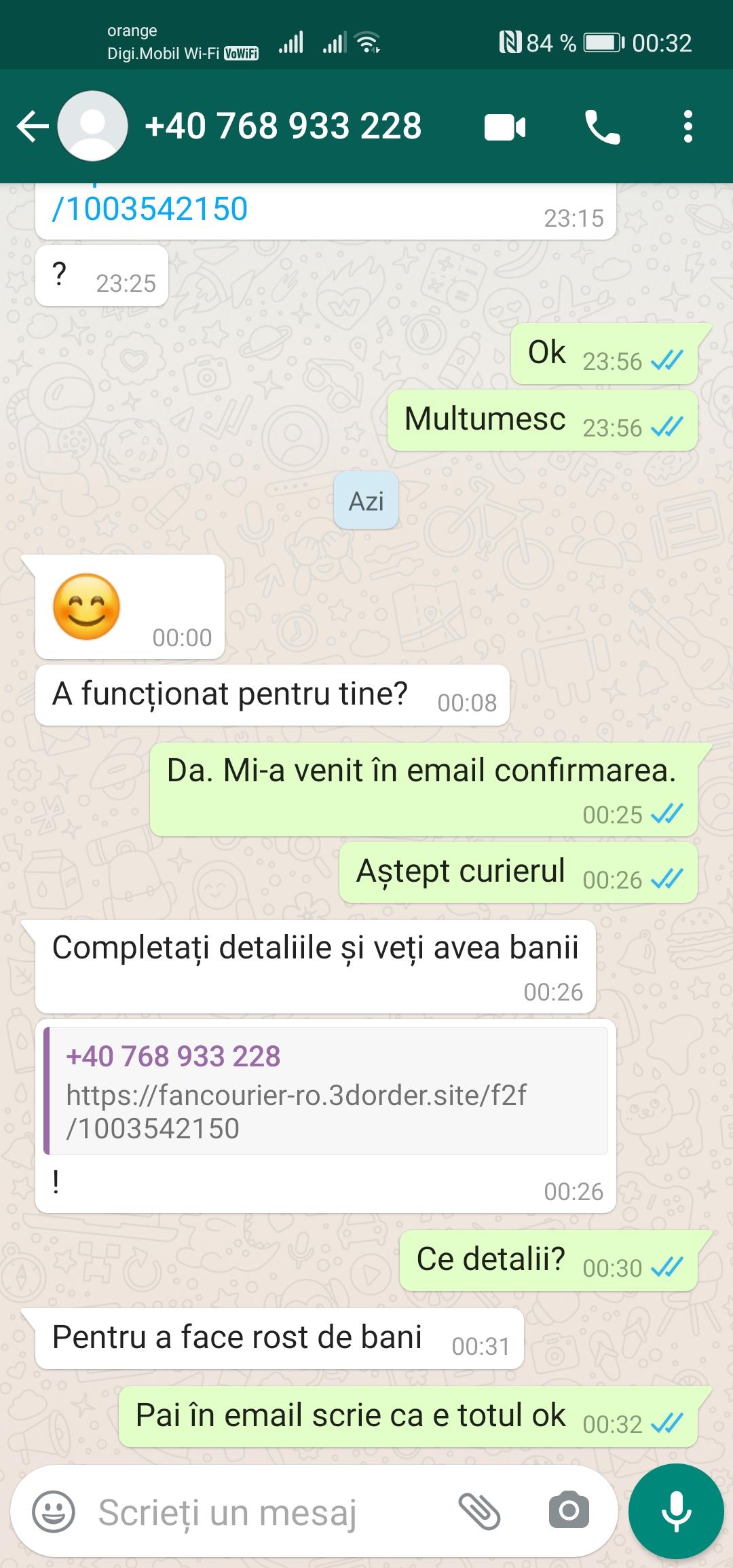Jump to the quoted fancourier-ro link message

pos(326,1091)
